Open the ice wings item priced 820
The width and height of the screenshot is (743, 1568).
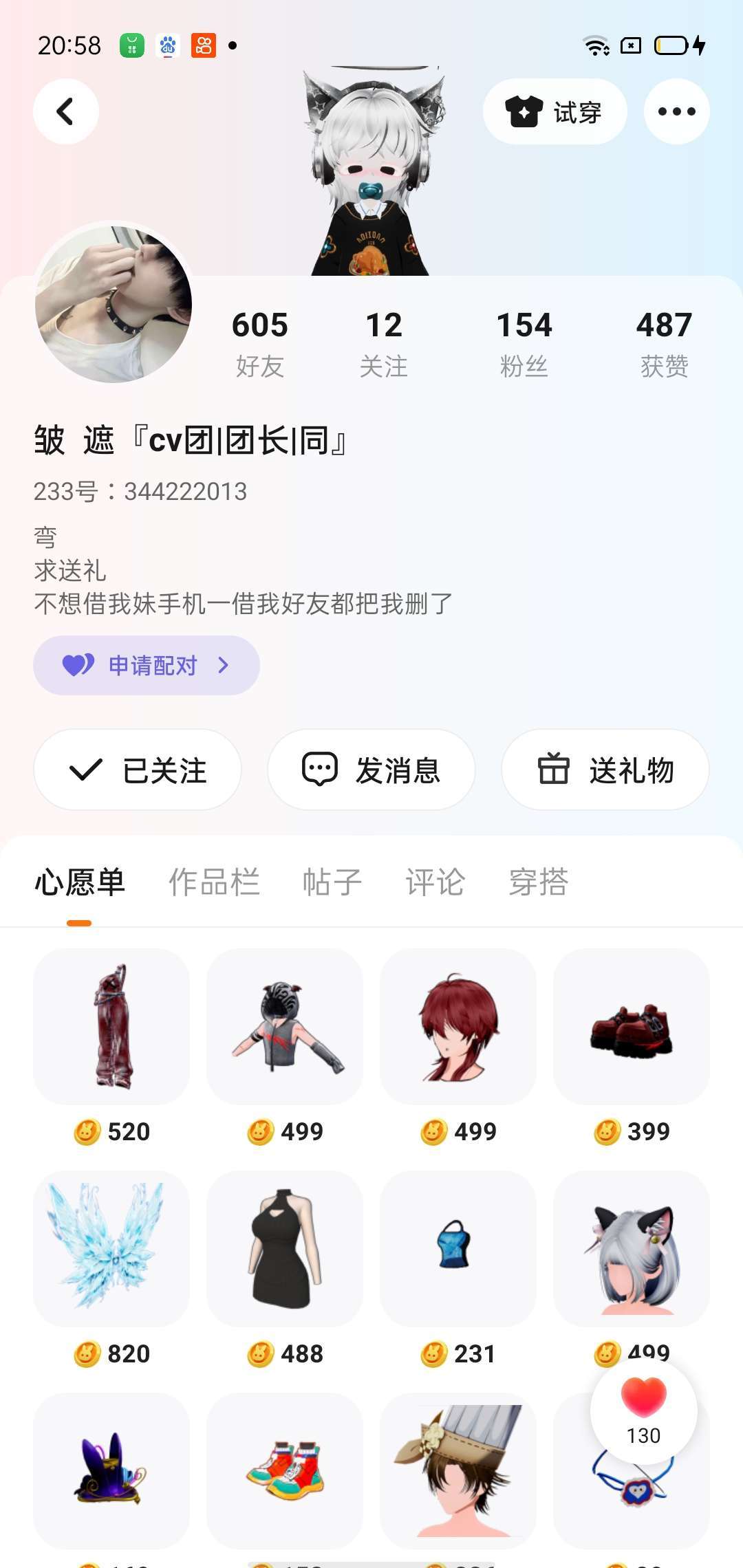tap(111, 1248)
